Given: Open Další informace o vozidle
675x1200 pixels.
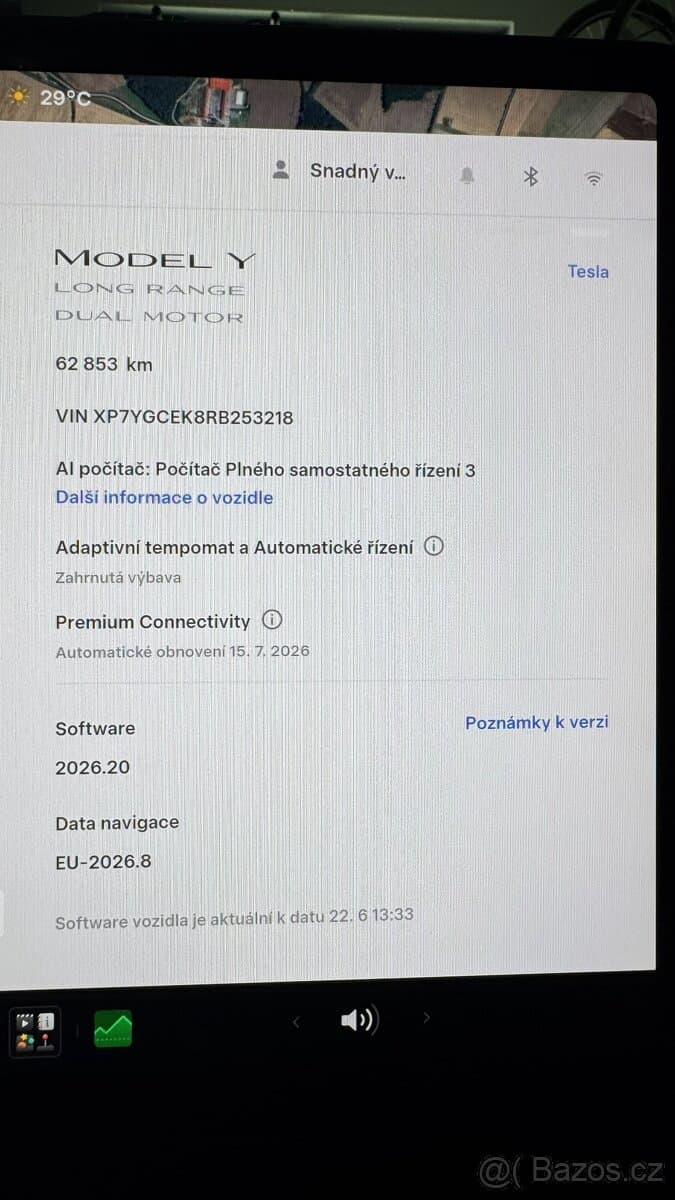Looking at the screenshot, I should pyautogui.click(x=164, y=497).
